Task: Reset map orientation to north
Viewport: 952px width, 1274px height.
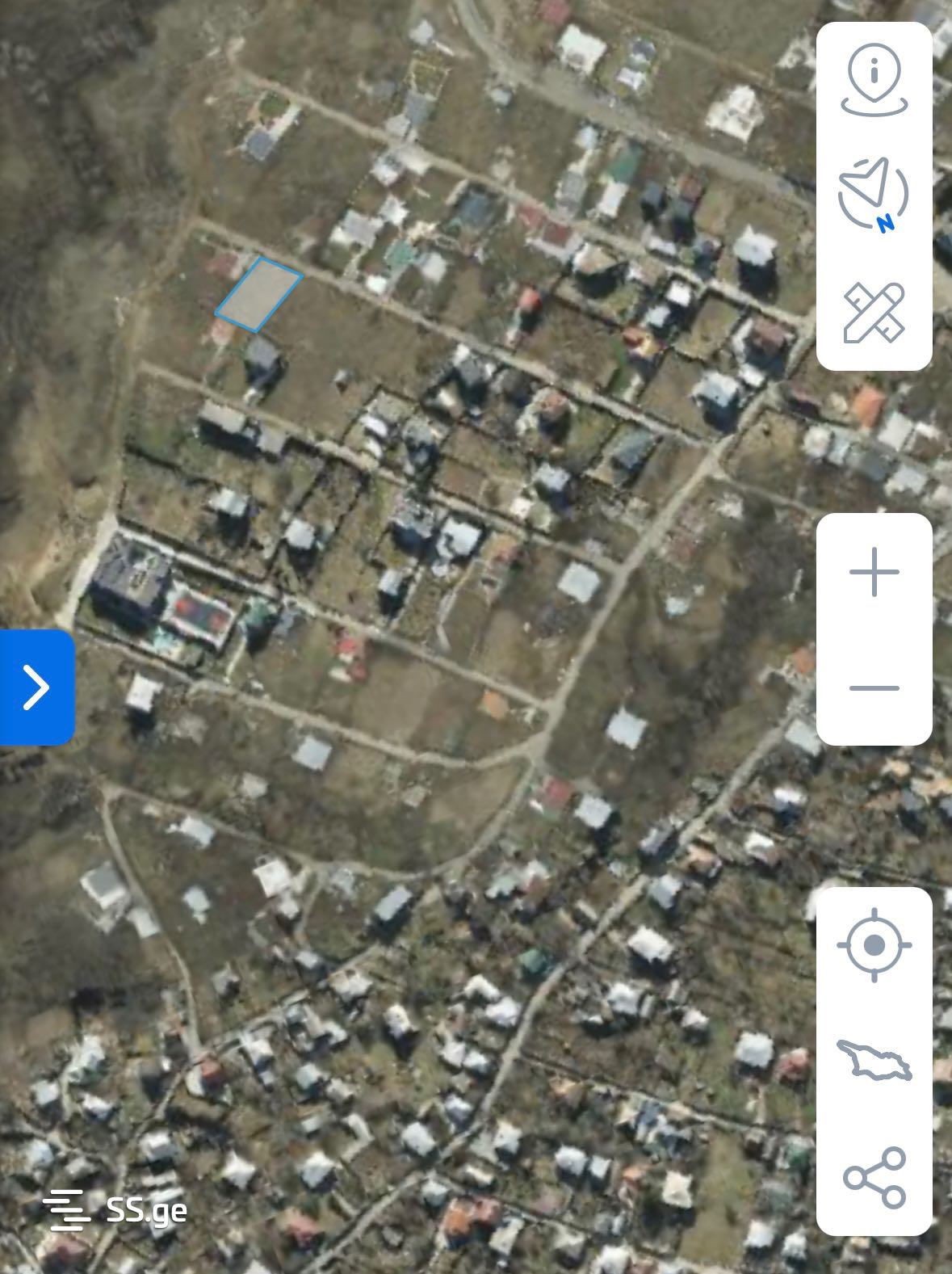Action: click(x=874, y=195)
